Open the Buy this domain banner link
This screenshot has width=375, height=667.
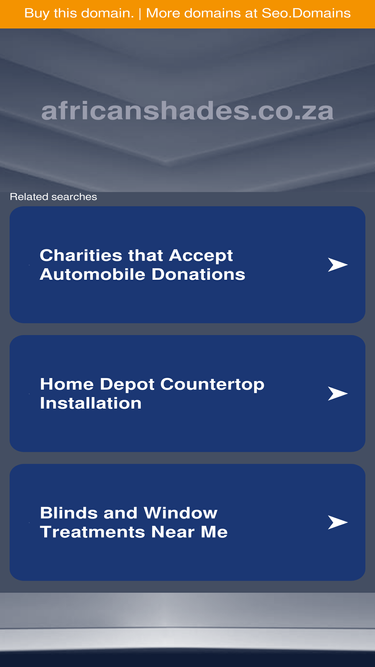(x=187, y=14)
